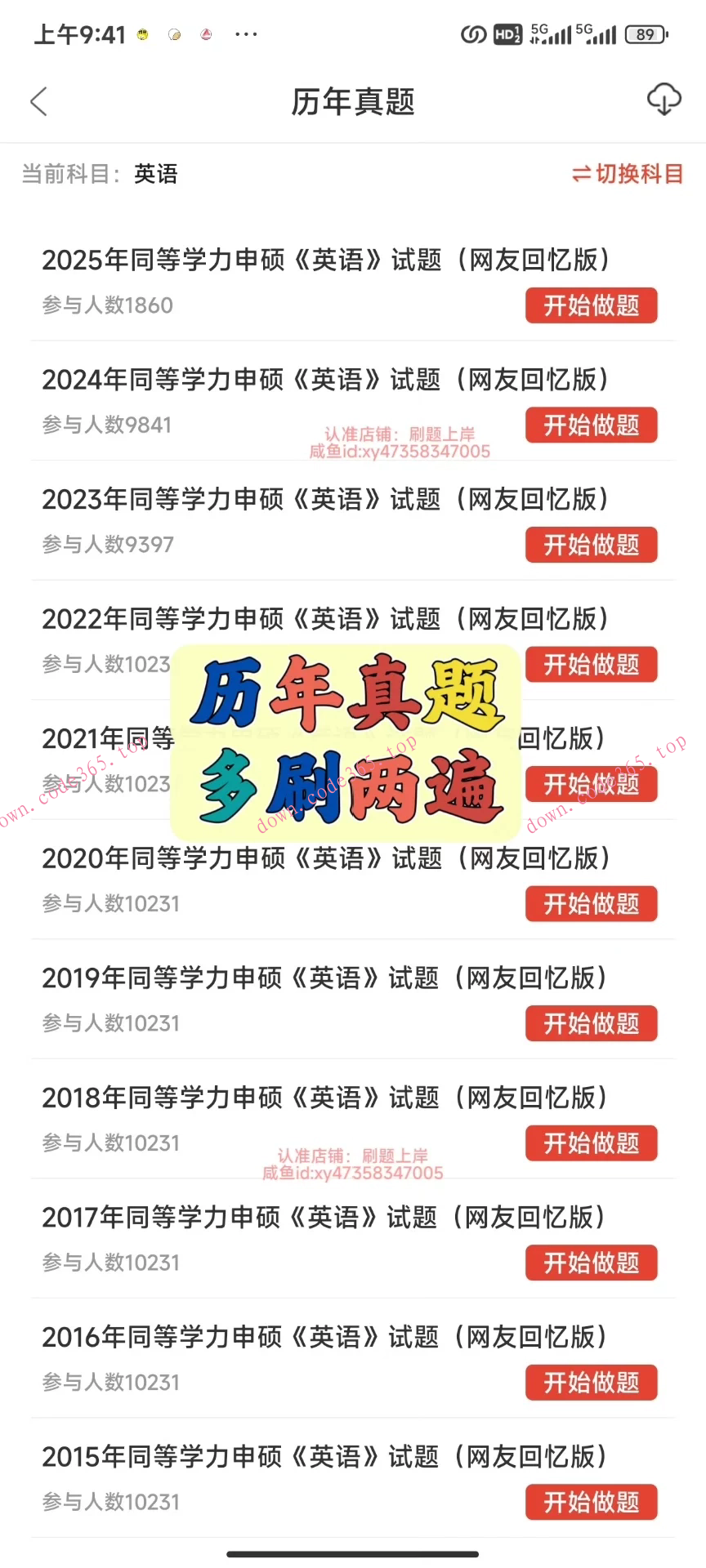Screen dimensions: 706x1568
Task: Tap the cloud download icon top right
Action: (x=664, y=100)
